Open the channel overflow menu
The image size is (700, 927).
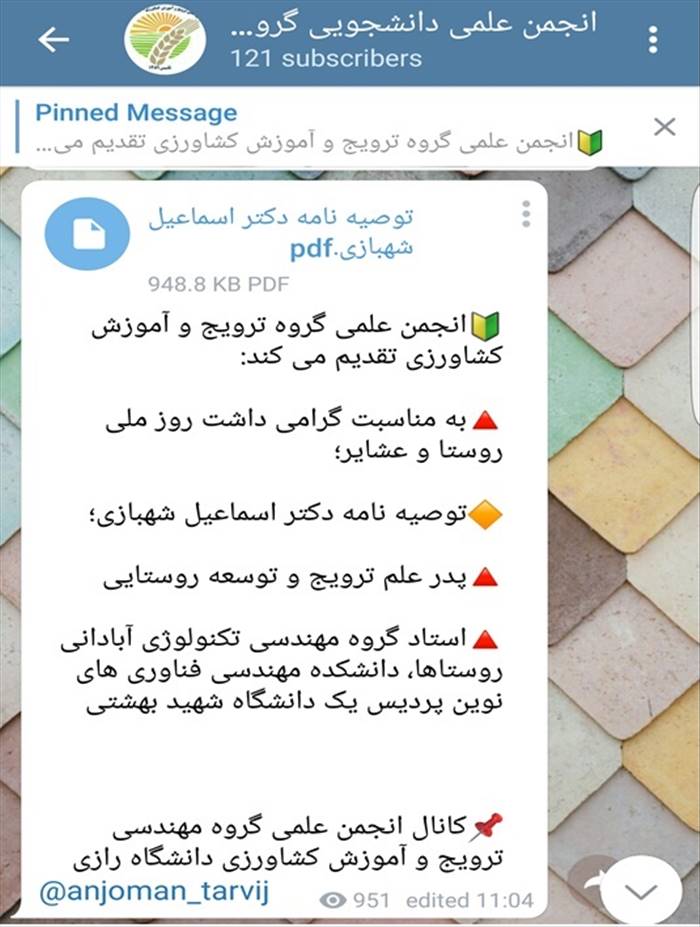coord(653,40)
